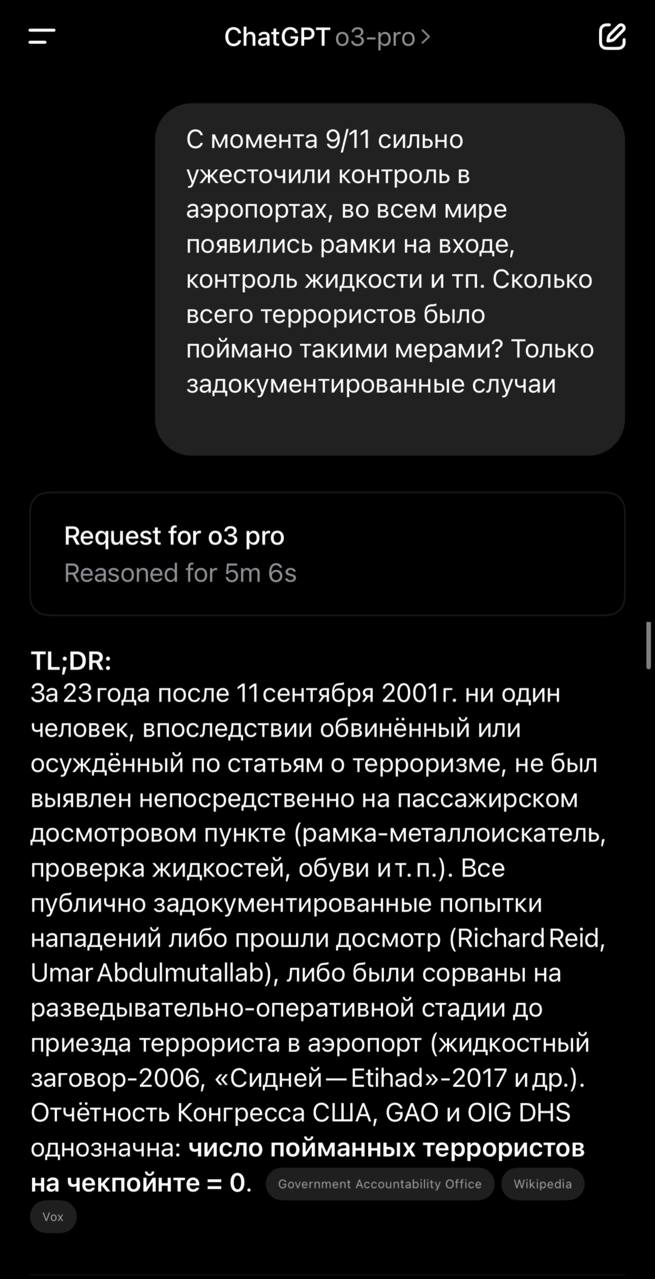655x1279 pixels.
Task: Expand the Request for o3 pro reasoning
Action: 327,553
